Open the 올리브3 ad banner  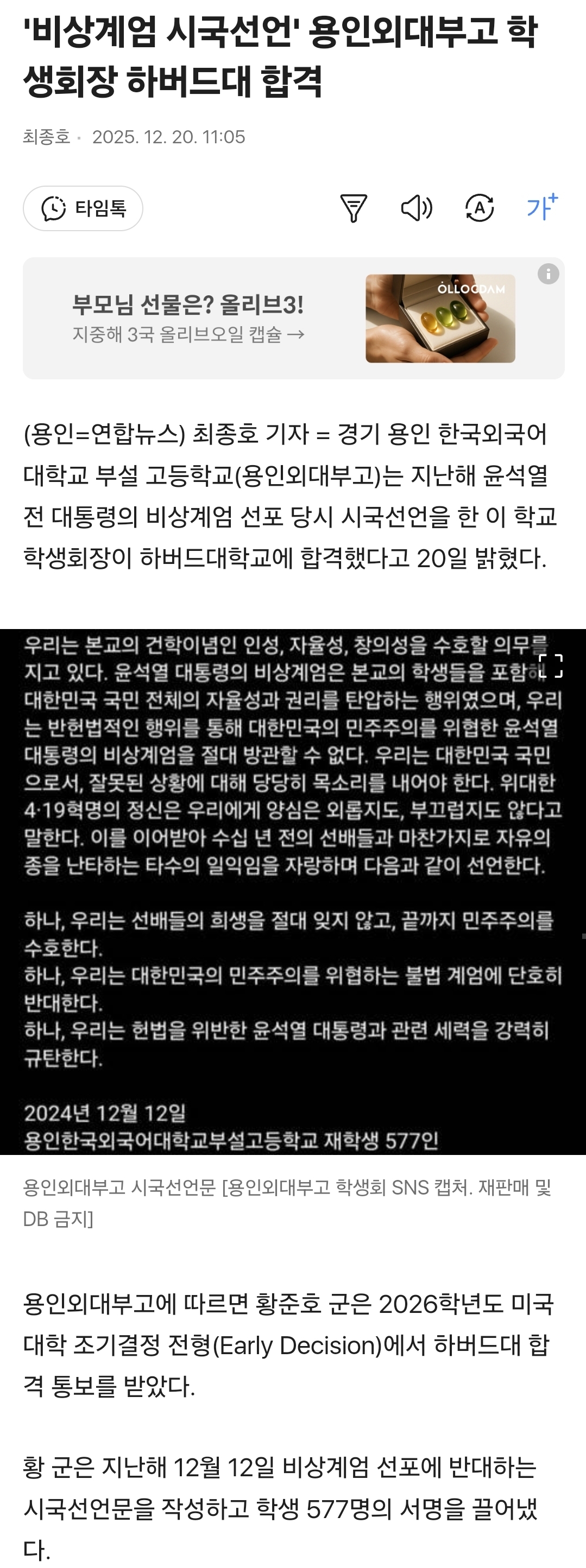294,319
